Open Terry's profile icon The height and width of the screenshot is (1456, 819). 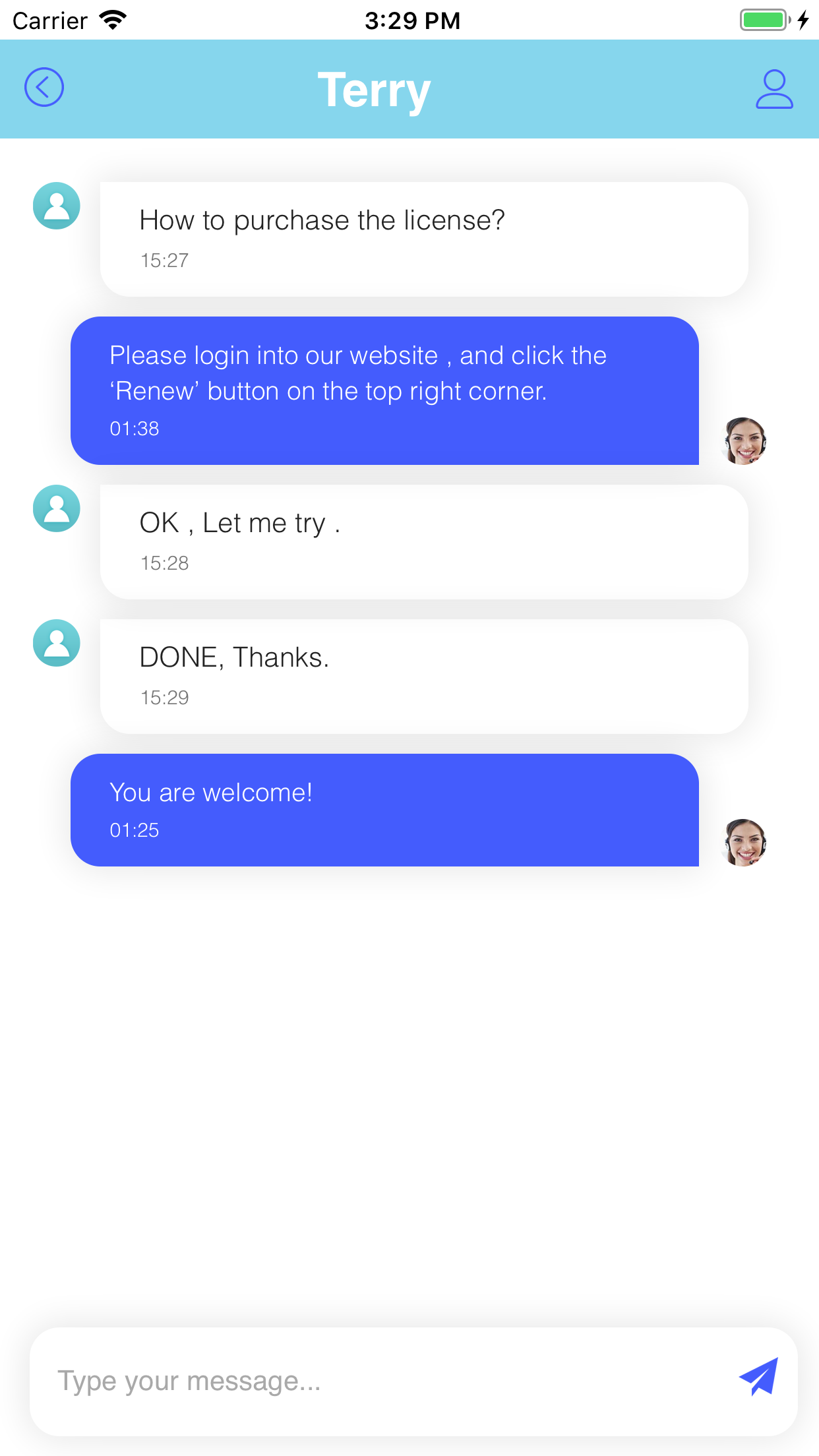point(773,89)
